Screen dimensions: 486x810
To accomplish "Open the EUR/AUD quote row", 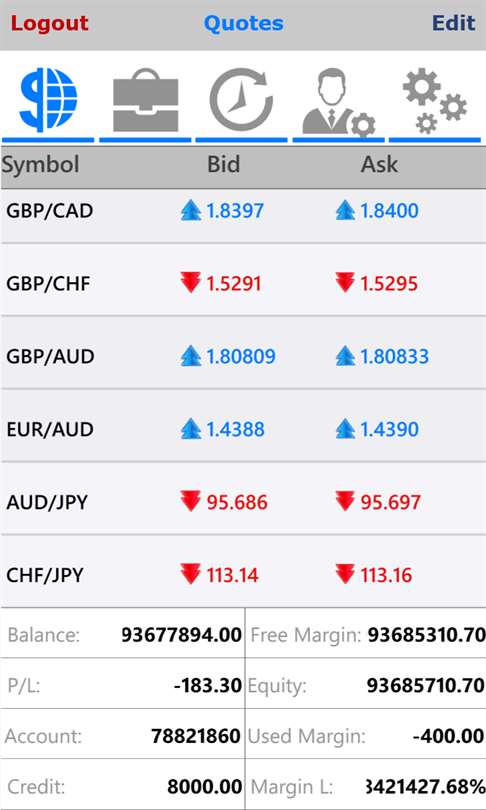I will (x=243, y=425).
